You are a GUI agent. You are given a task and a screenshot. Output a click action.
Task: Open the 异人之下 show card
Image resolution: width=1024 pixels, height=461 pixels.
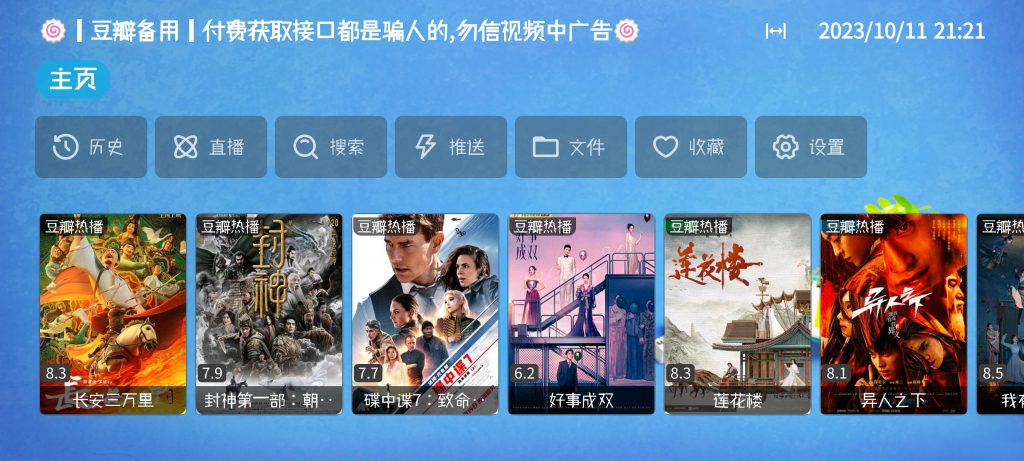893,313
